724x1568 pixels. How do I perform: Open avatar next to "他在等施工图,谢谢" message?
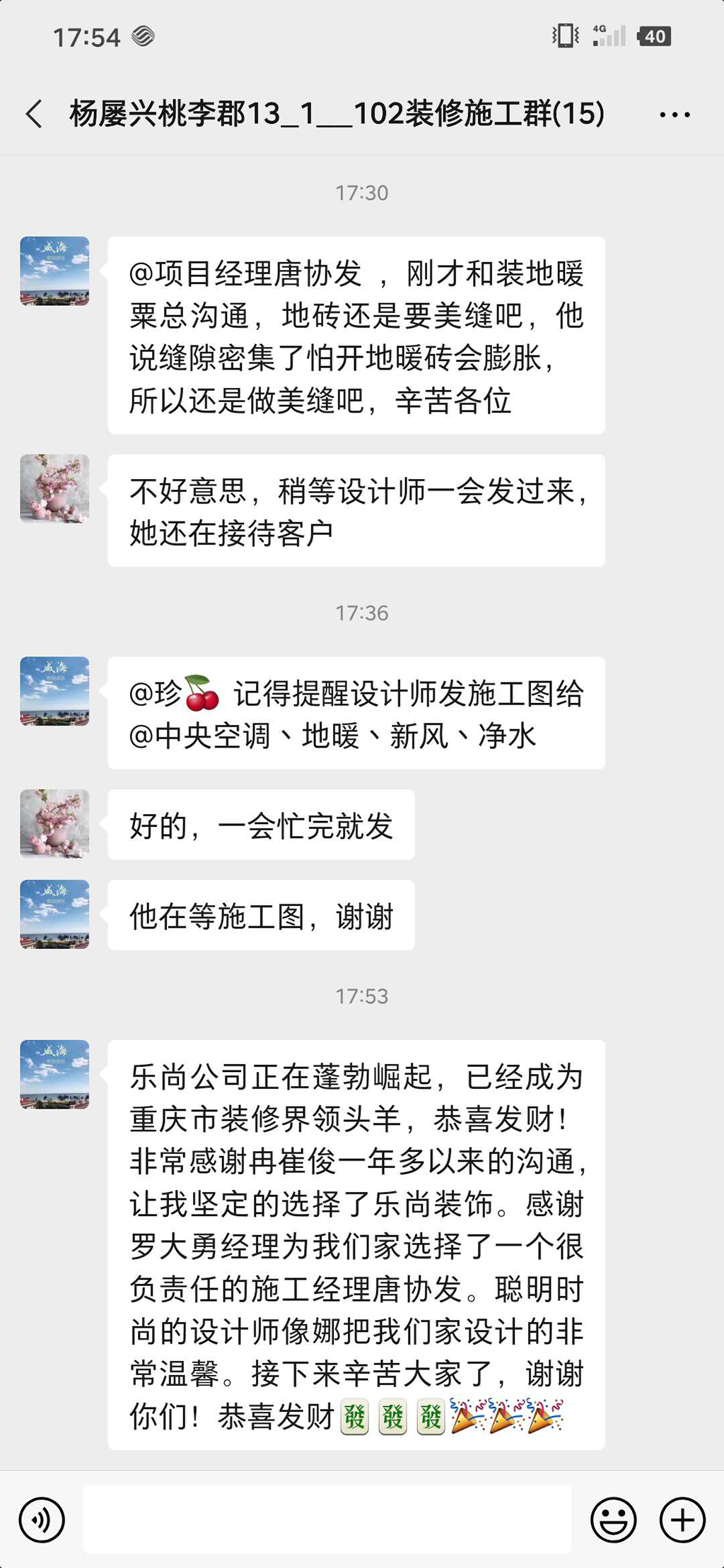point(54,914)
